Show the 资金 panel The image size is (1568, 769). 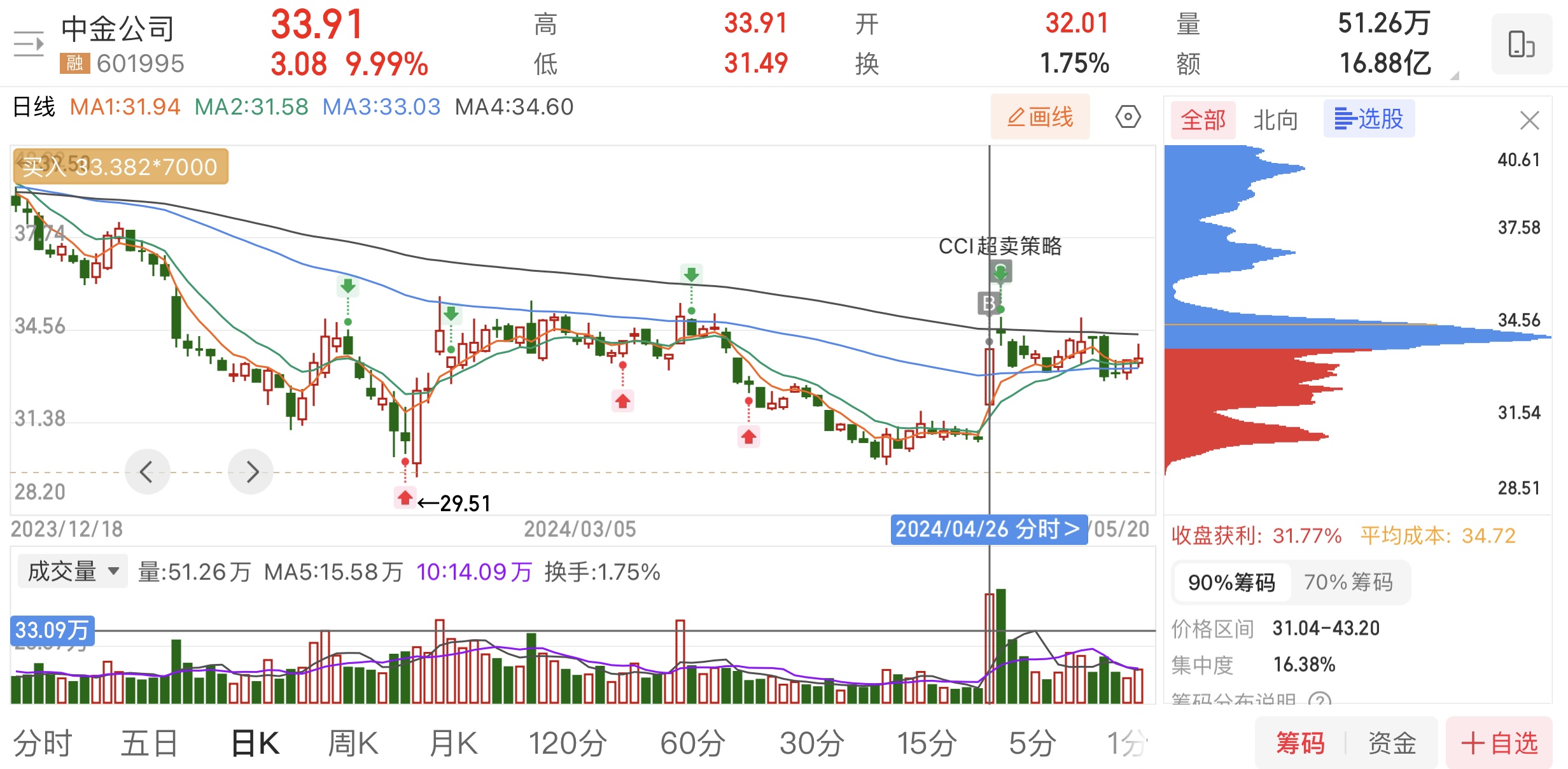(1392, 743)
